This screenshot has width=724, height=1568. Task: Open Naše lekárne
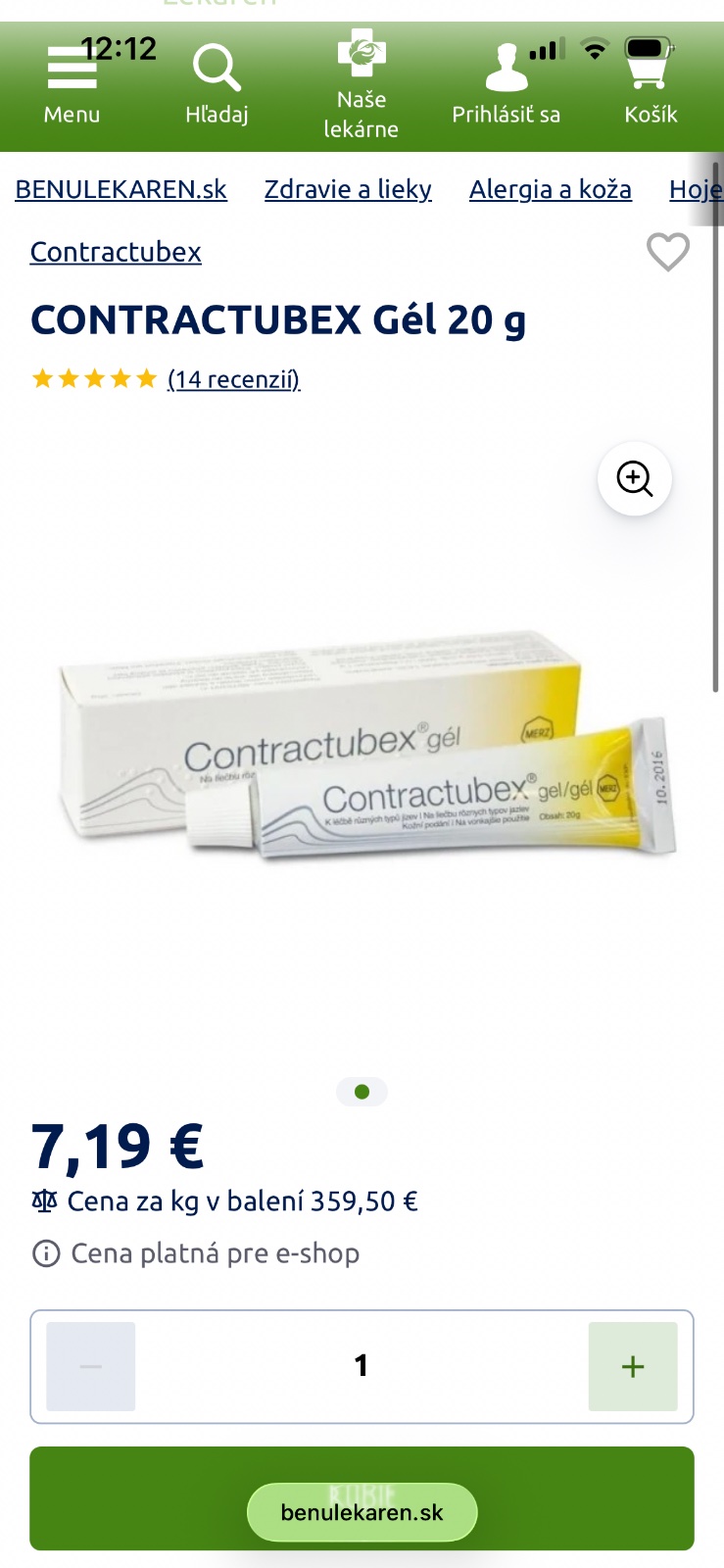pos(362,88)
